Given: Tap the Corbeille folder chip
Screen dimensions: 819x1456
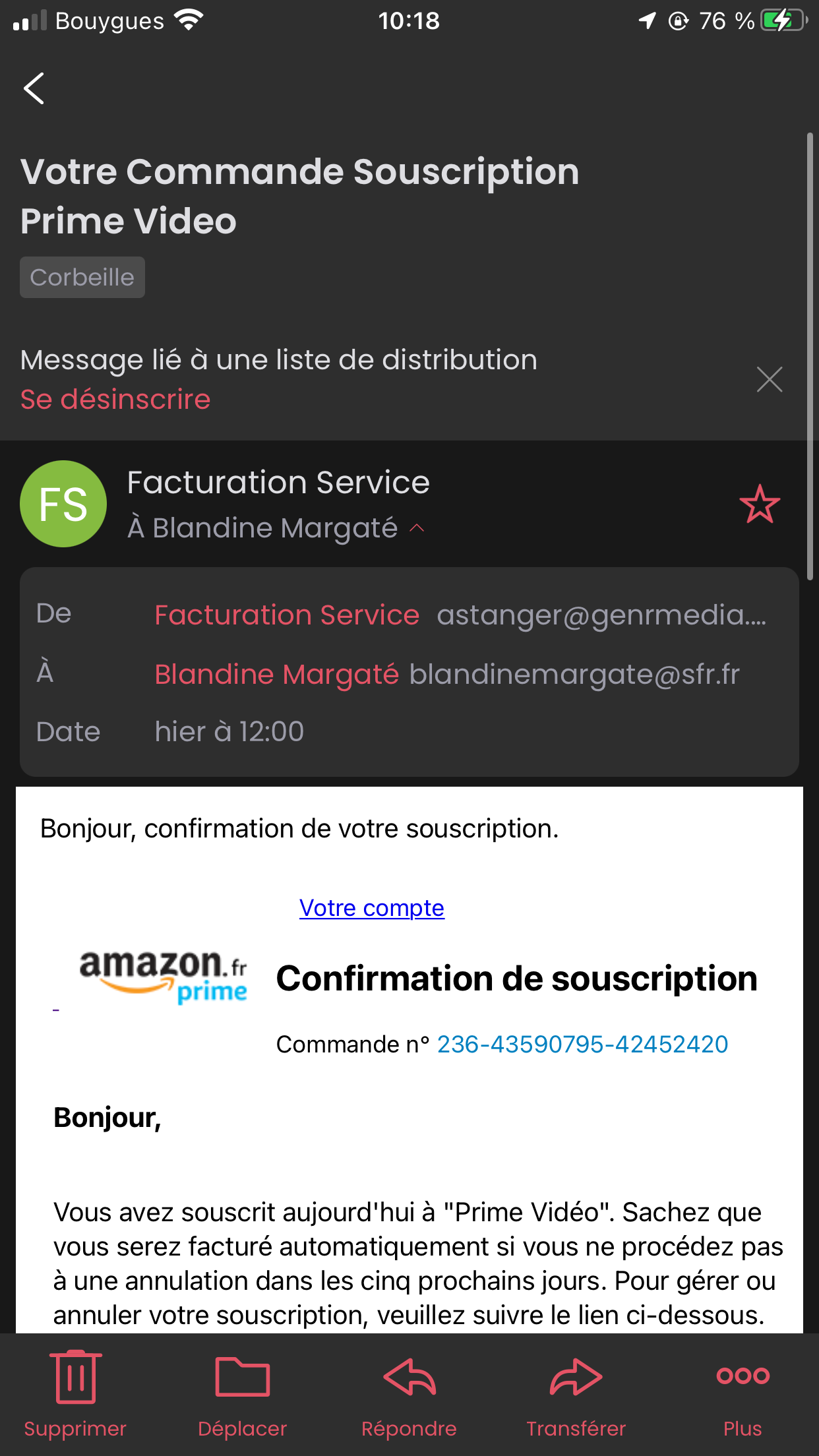Looking at the screenshot, I should point(82,277).
